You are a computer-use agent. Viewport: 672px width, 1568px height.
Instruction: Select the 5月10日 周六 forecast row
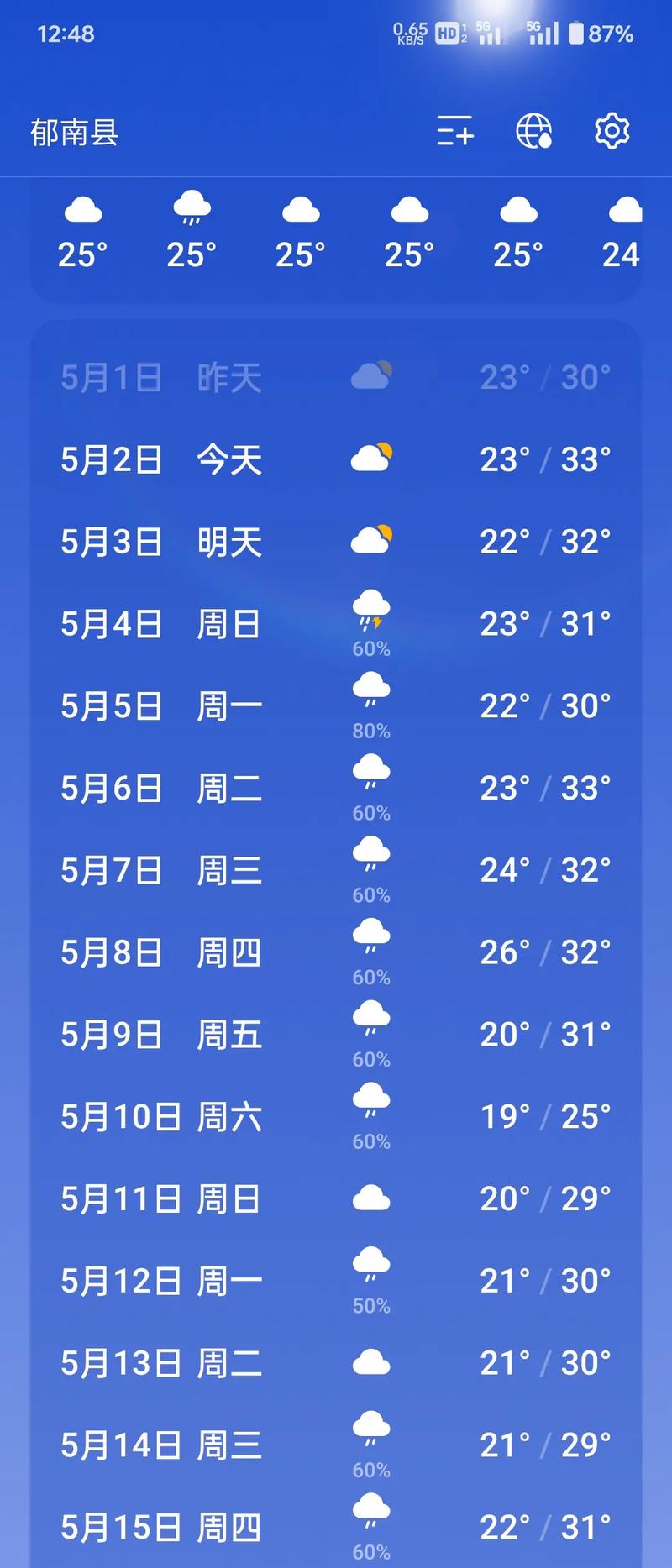click(x=336, y=1117)
